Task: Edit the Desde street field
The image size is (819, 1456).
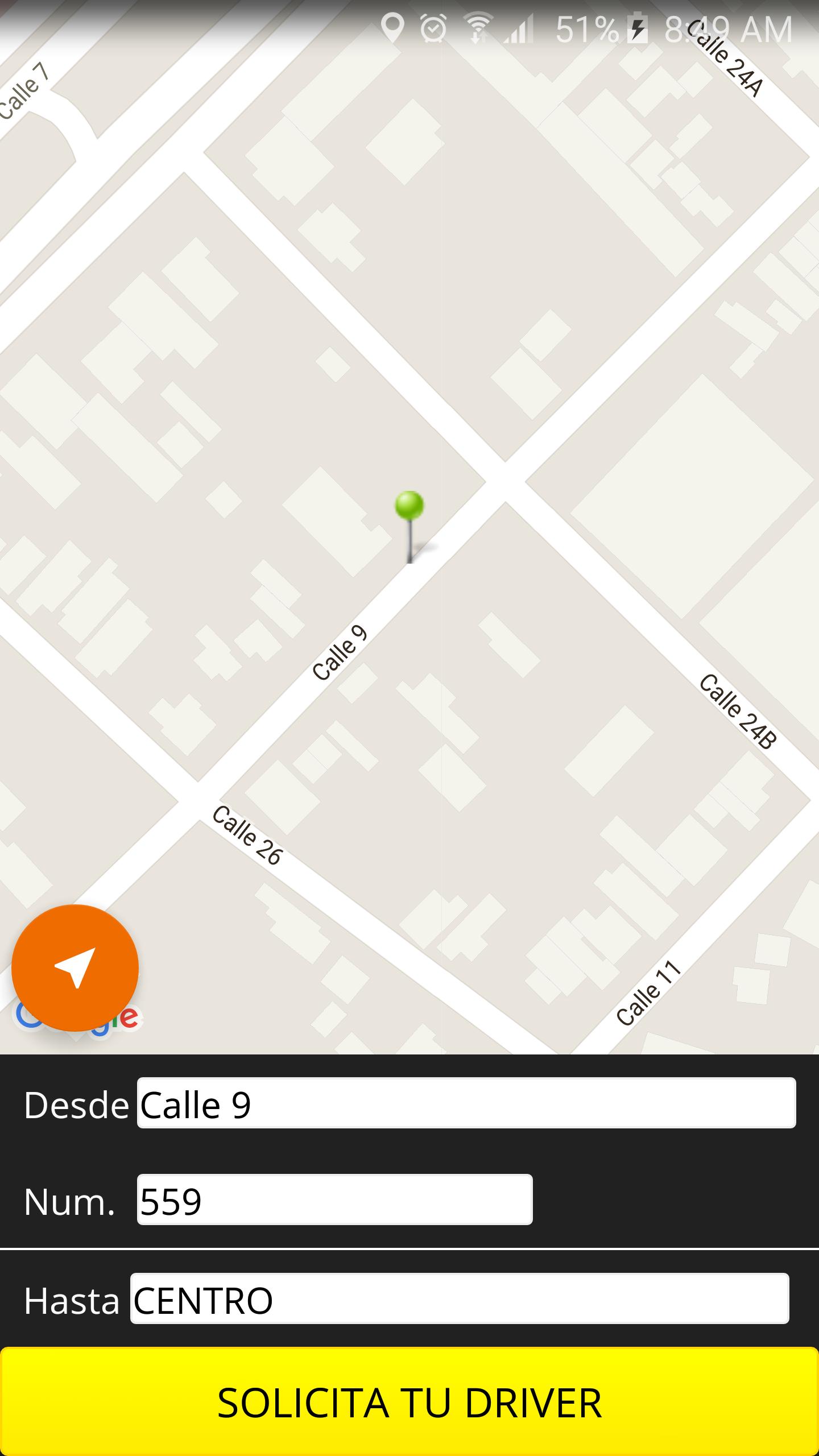Action: [466, 1103]
